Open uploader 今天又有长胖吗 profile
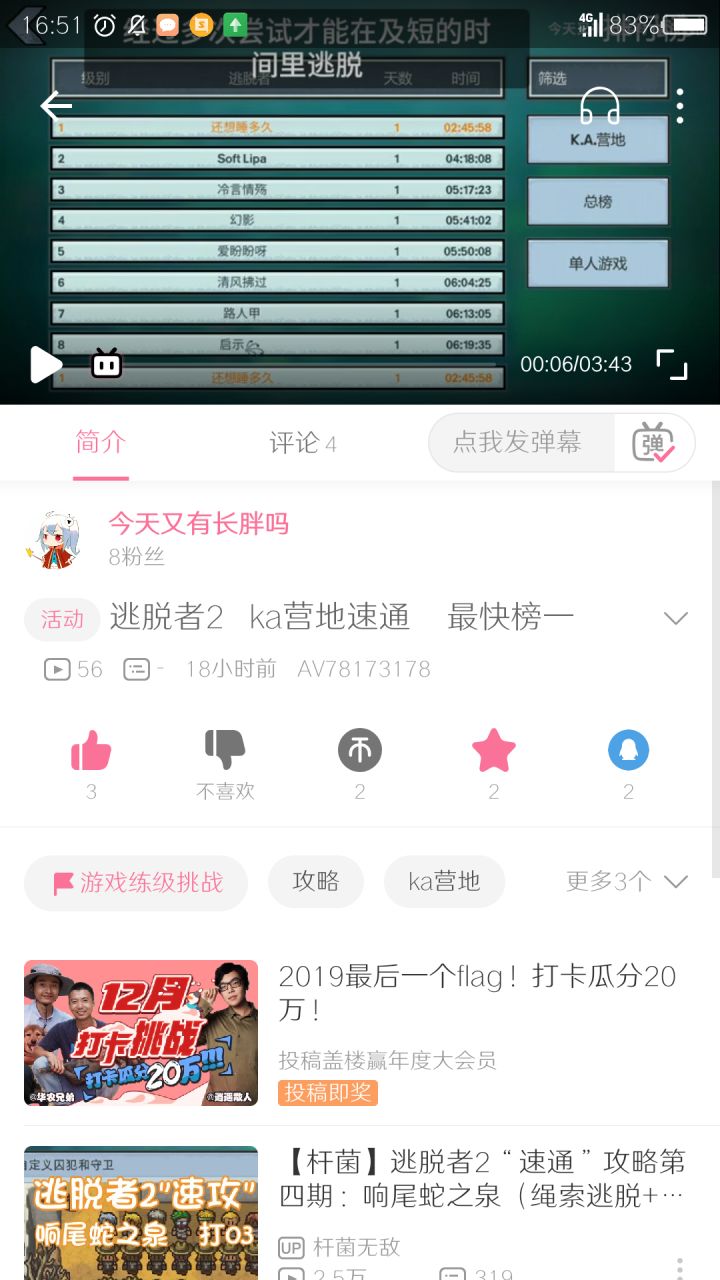This screenshot has height=1280, width=720. [196, 524]
